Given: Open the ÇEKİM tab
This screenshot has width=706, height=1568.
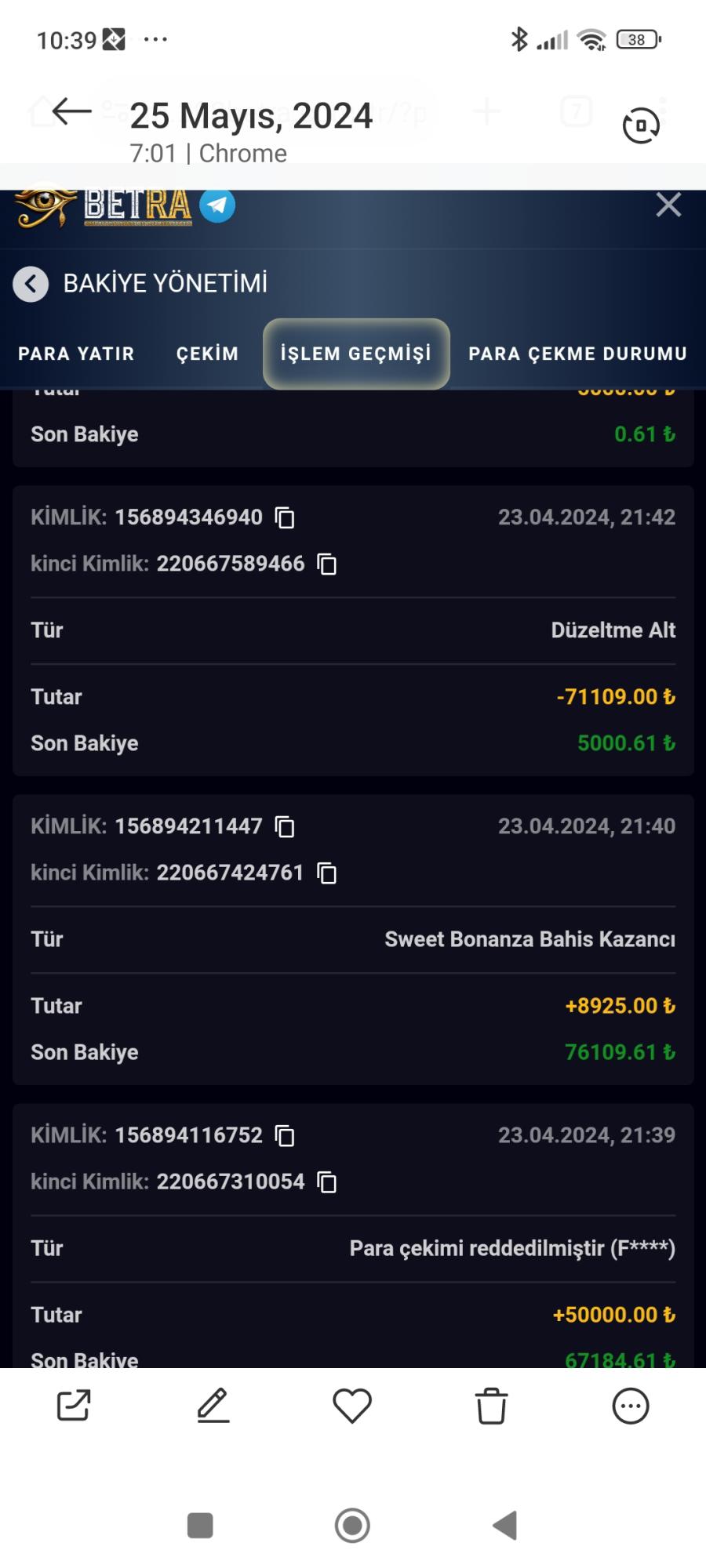Looking at the screenshot, I should pyautogui.click(x=208, y=354).
